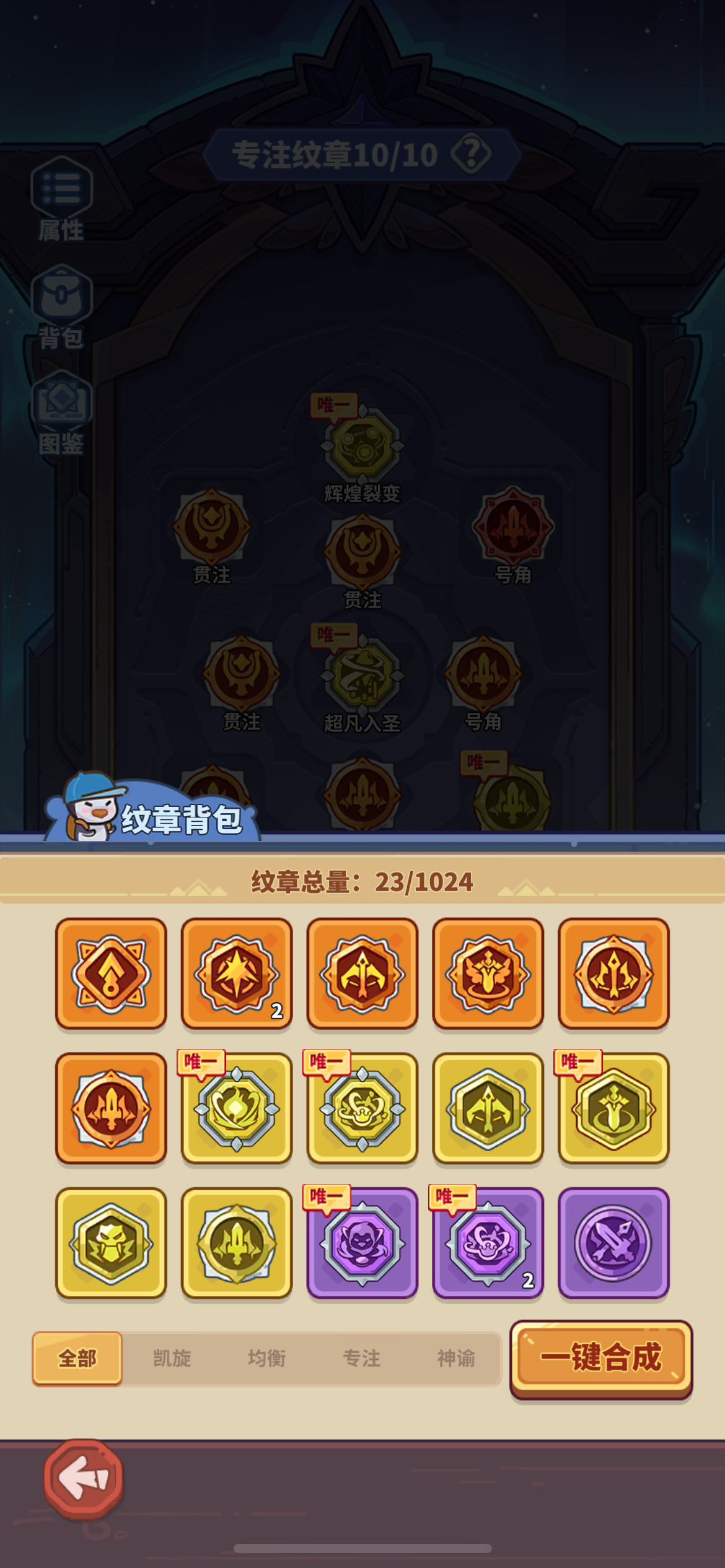Image resolution: width=725 pixels, height=1568 pixels.
Task: Select the yellow masked face emblem
Action: tap(111, 1242)
